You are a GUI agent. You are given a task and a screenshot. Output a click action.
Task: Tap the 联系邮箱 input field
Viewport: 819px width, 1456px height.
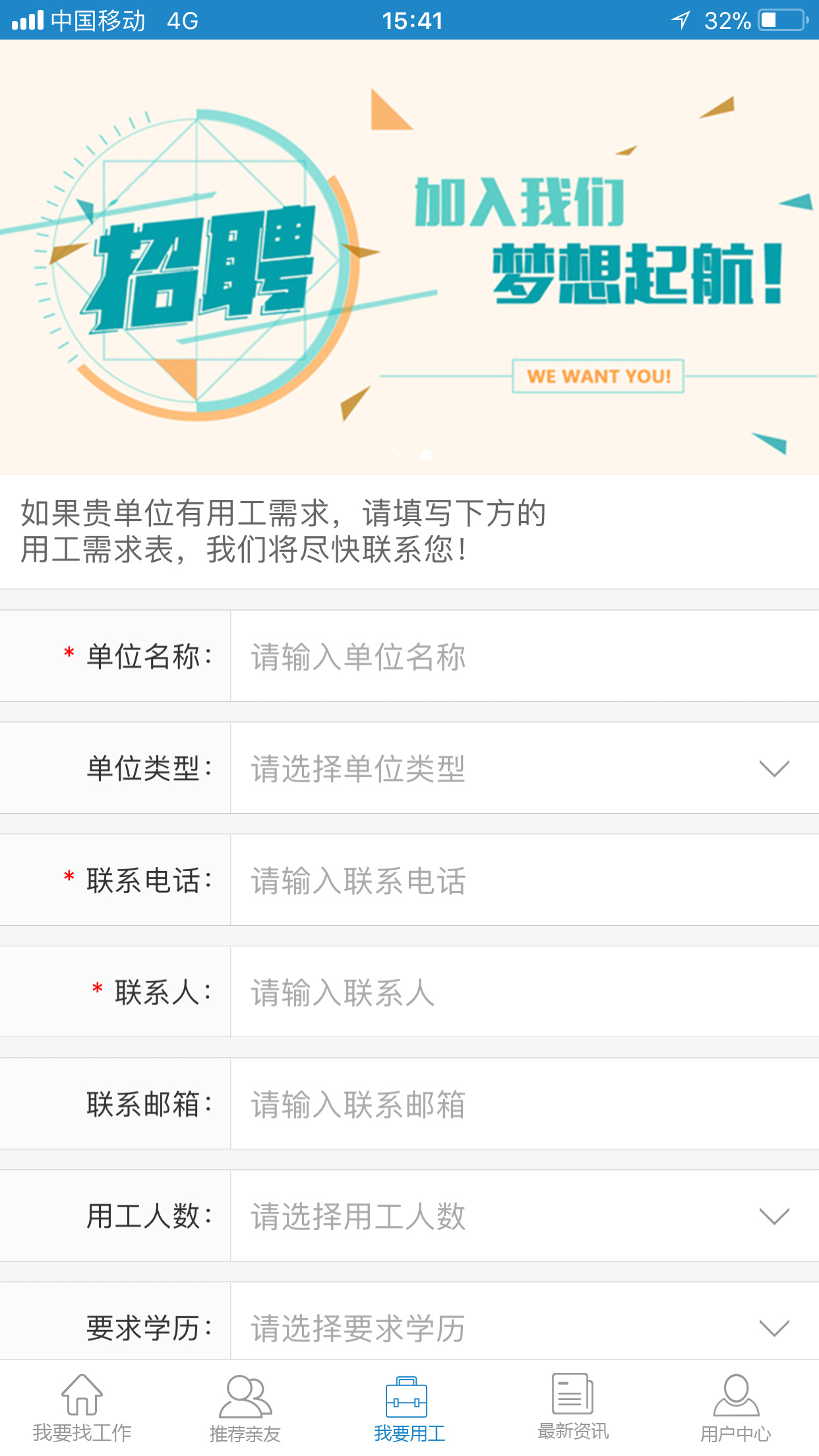[x=524, y=1105]
